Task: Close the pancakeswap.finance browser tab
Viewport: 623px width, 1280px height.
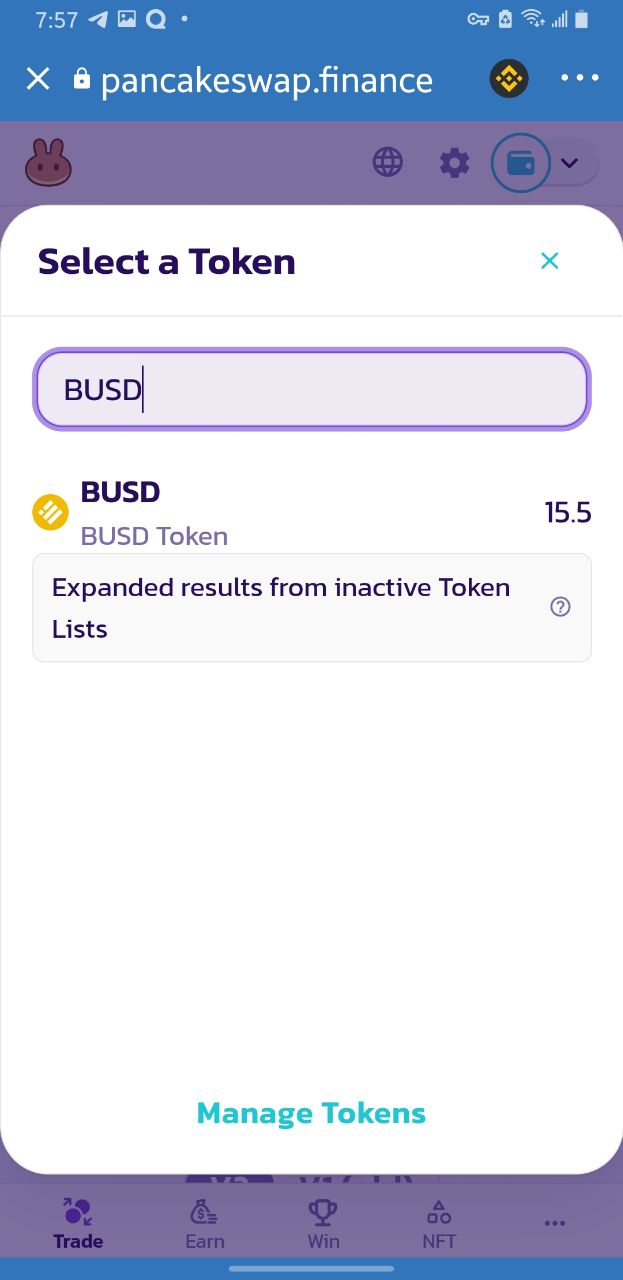Action: click(x=38, y=79)
